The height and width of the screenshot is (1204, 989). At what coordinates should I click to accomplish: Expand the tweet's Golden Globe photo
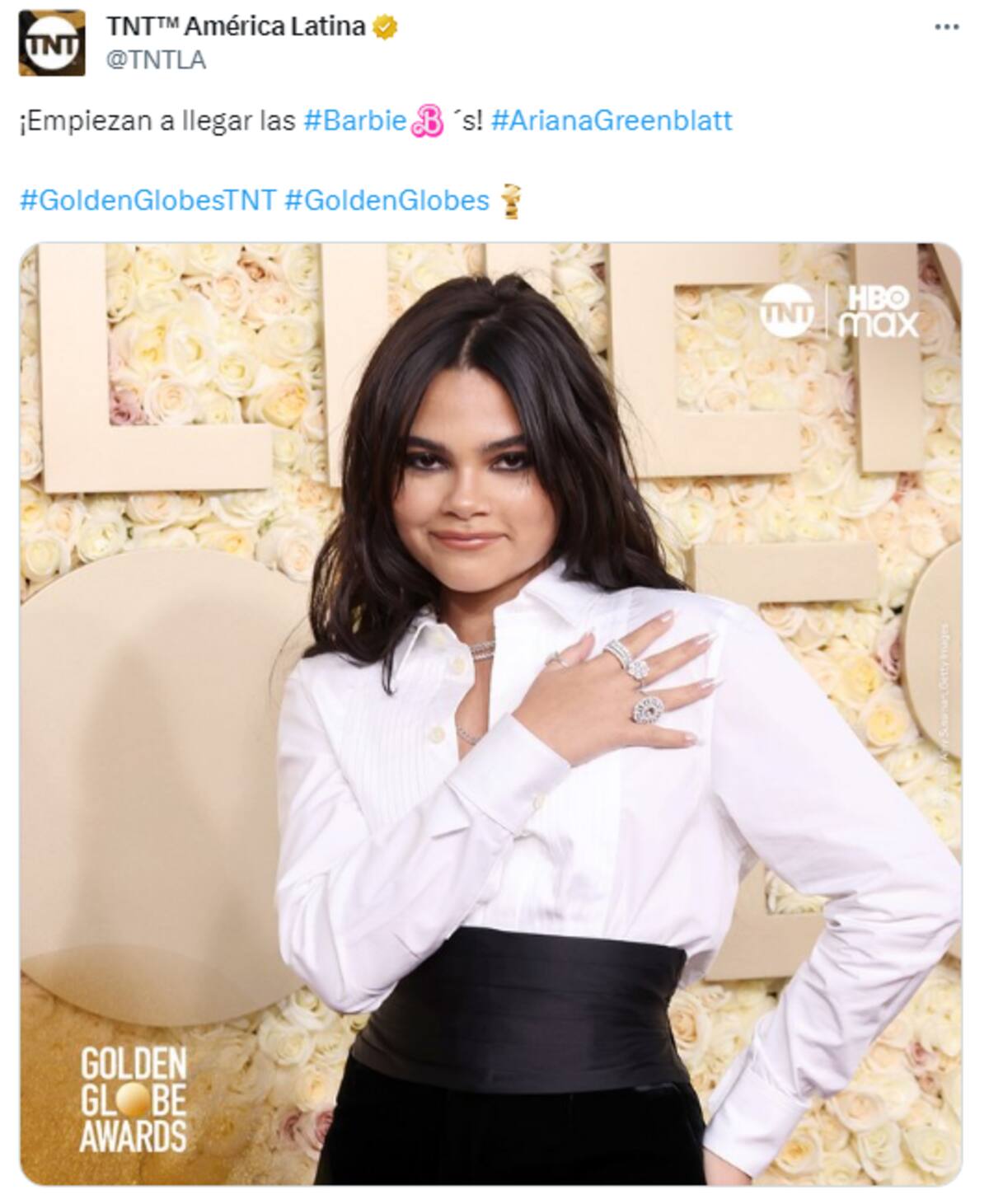coord(490,714)
